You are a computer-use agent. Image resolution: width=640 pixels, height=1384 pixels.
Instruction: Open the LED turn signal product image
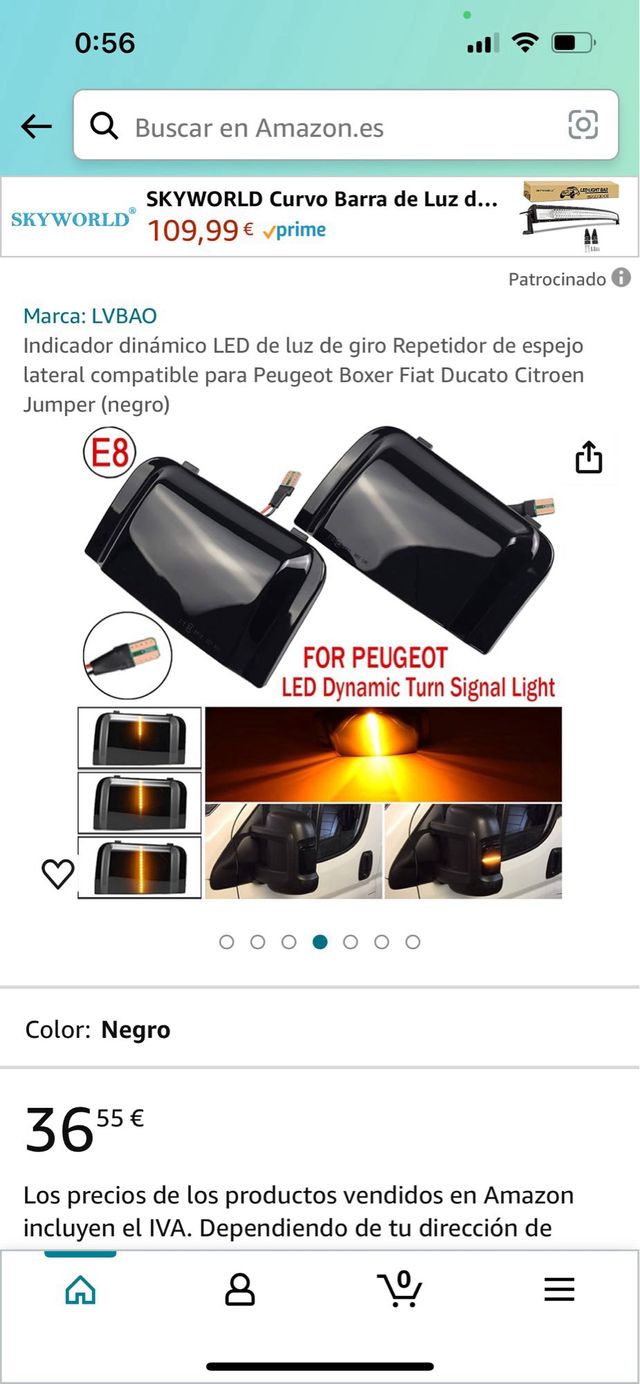tap(320, 665)
